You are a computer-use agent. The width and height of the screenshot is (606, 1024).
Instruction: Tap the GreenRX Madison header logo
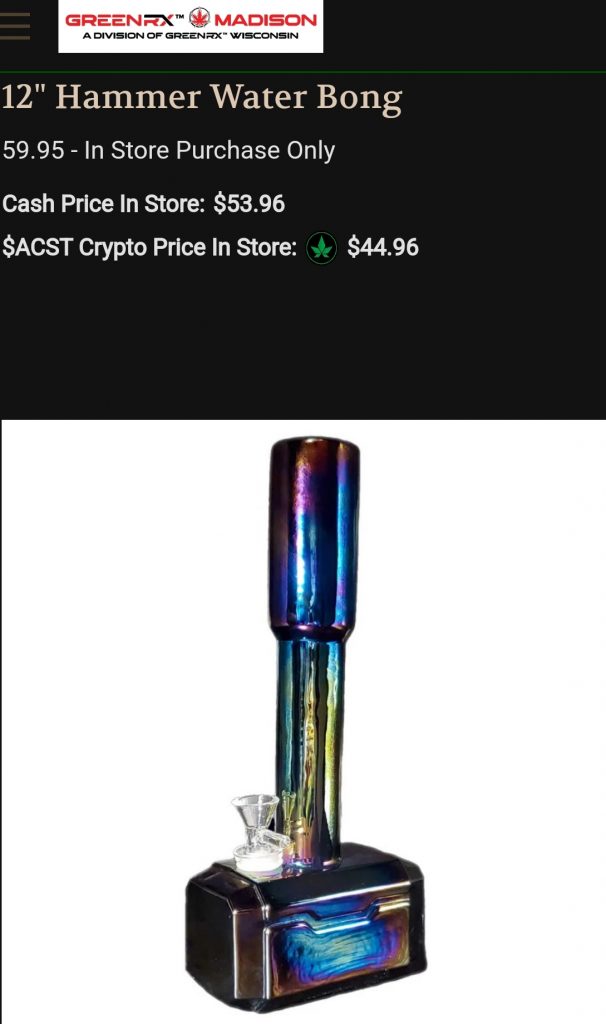click(x=190, y=25)
